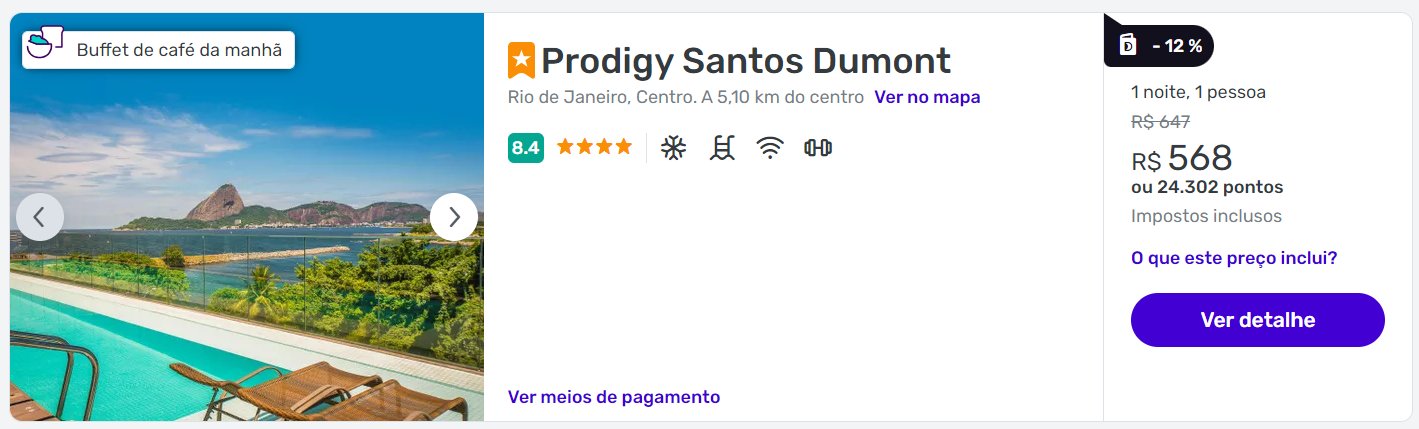This screenshot has width=1419, height=429.
Task: Open the Ver no mapa link
Action: click(927, 97)
